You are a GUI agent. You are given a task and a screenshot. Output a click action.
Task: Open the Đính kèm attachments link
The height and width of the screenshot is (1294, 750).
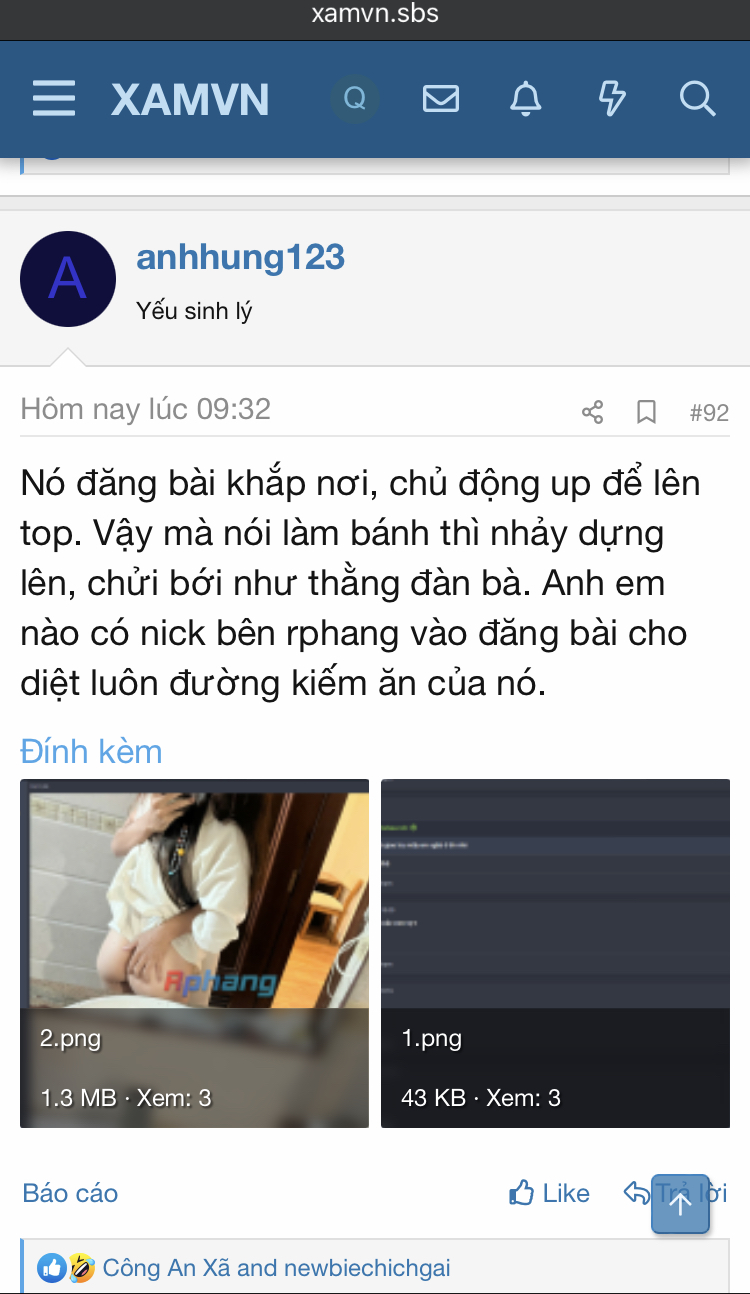(91, 751)
